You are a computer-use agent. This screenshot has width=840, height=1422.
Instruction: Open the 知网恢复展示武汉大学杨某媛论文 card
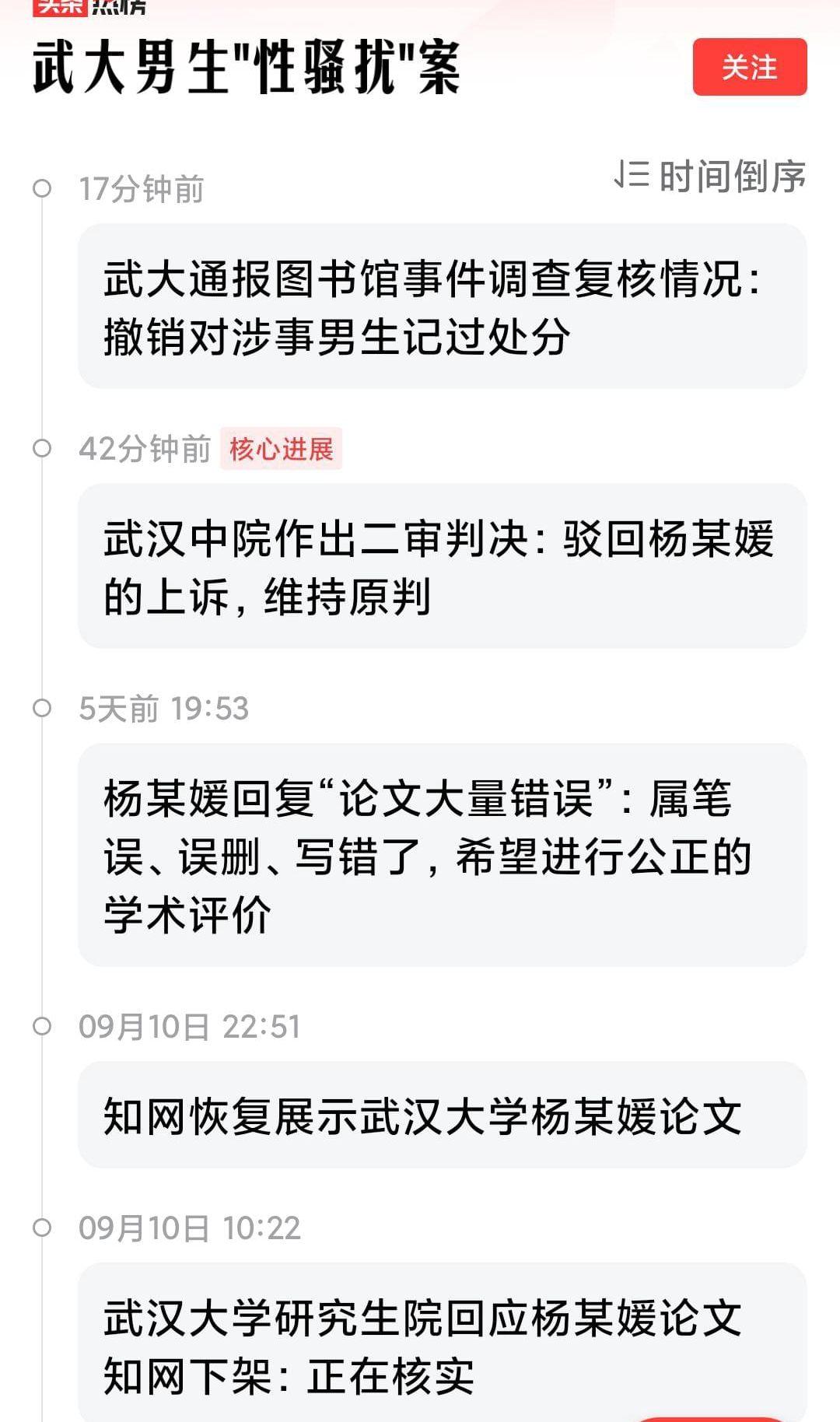click(442, 1115)
